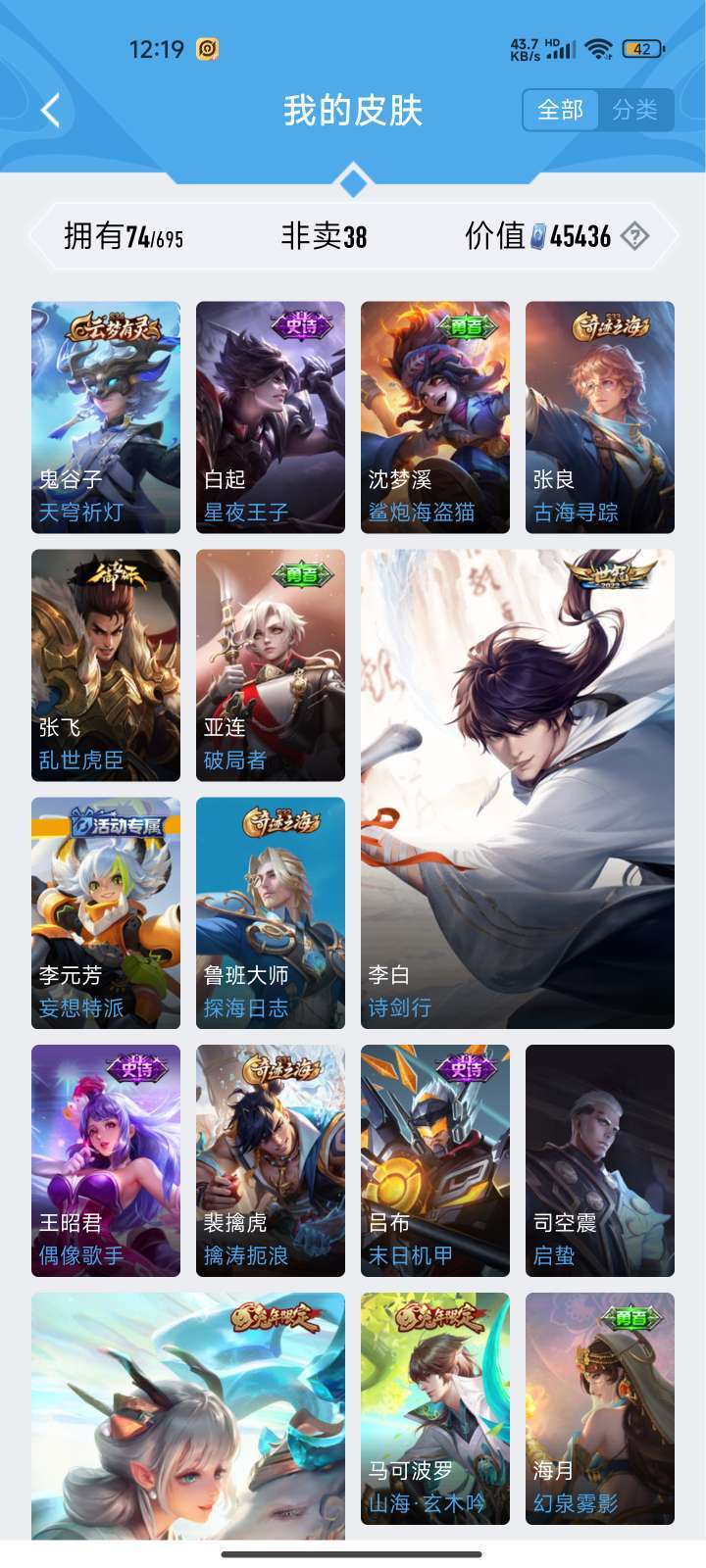706x1568 pixels.
Task: Select the 全部 segment
Action: [561, 110]
